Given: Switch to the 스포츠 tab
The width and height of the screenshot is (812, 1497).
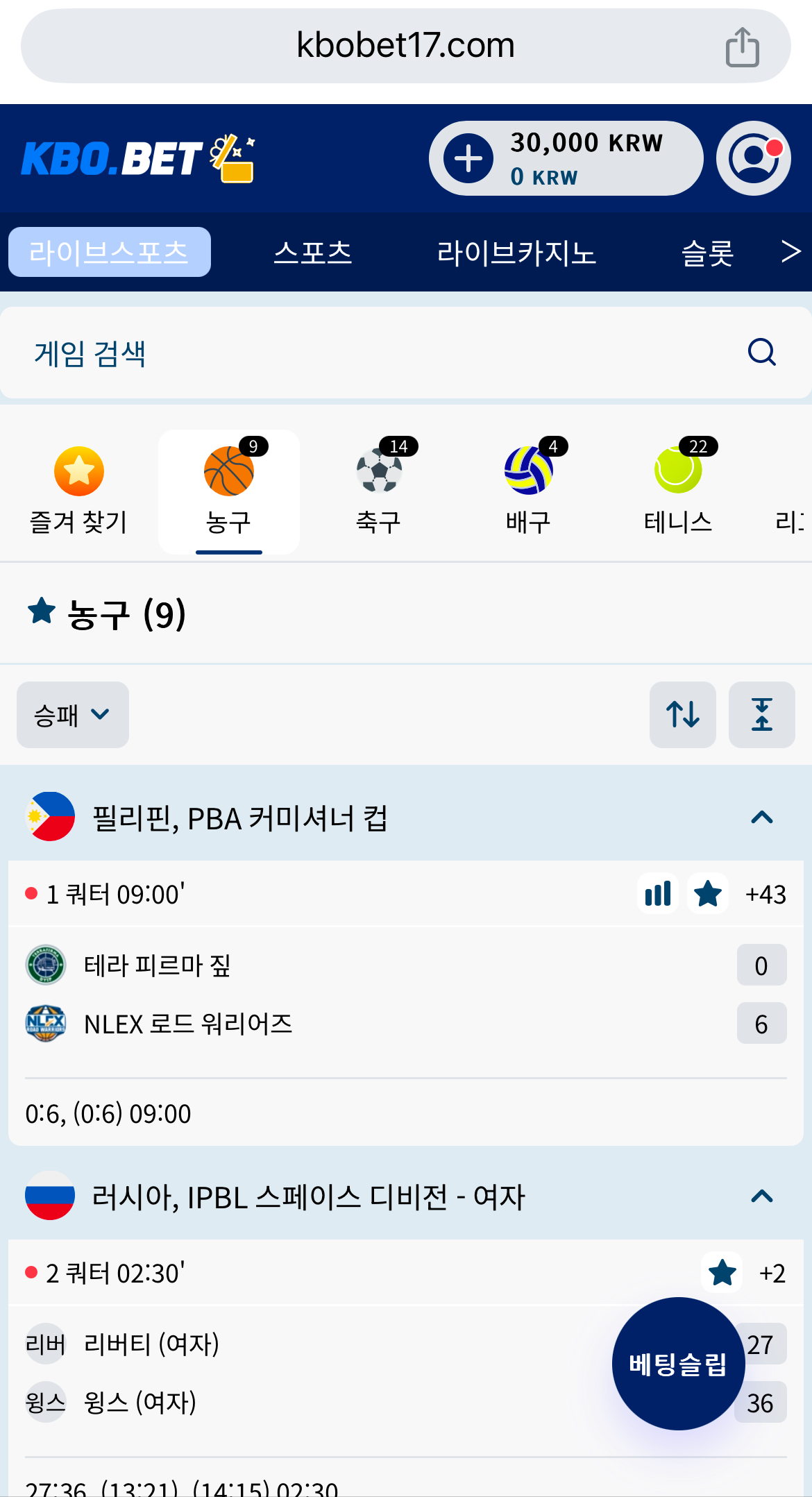Looking at the screenshot, I should pyautogui.click(x=312, y=252).
